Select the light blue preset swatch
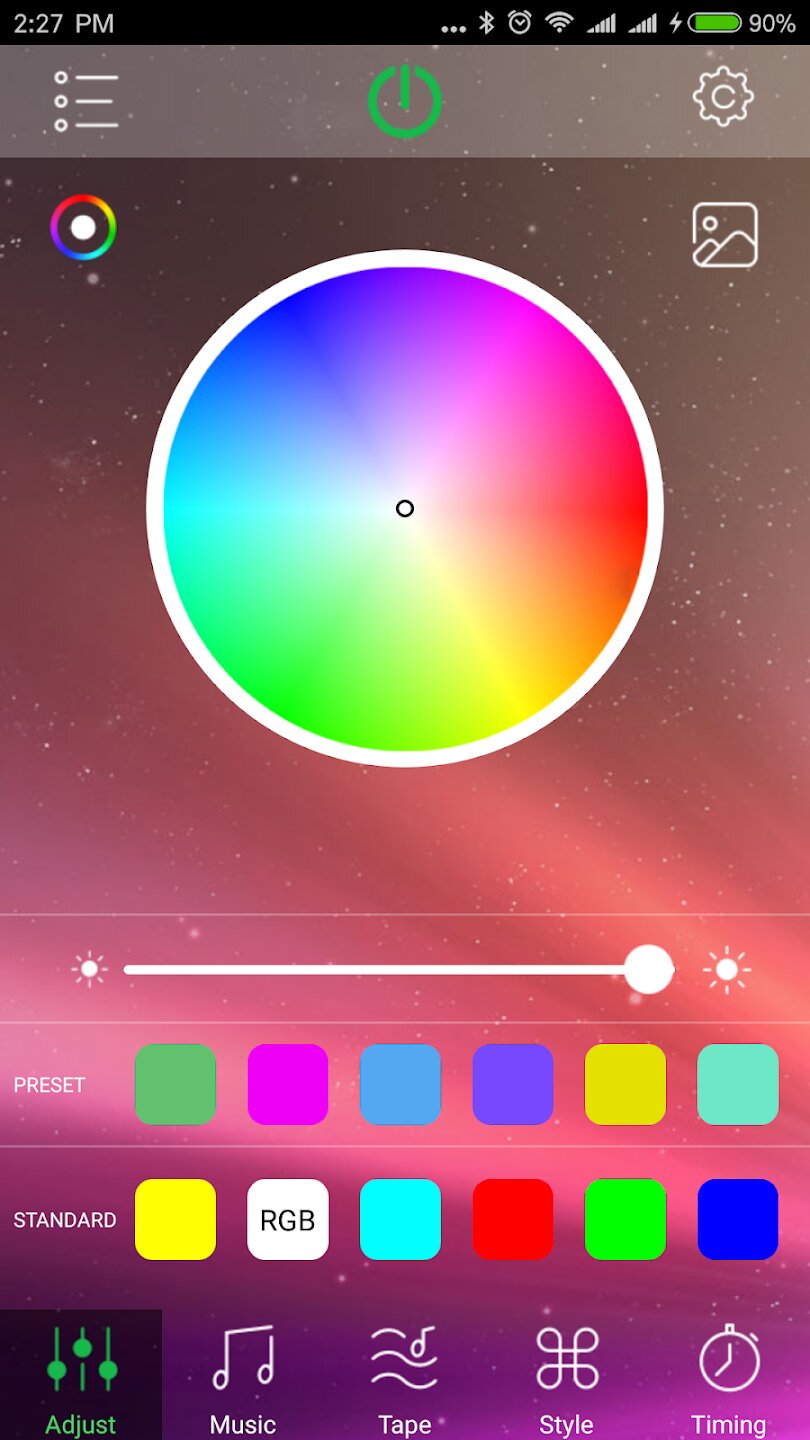This screenshot has height=1440, width=810. [400, 1084]
